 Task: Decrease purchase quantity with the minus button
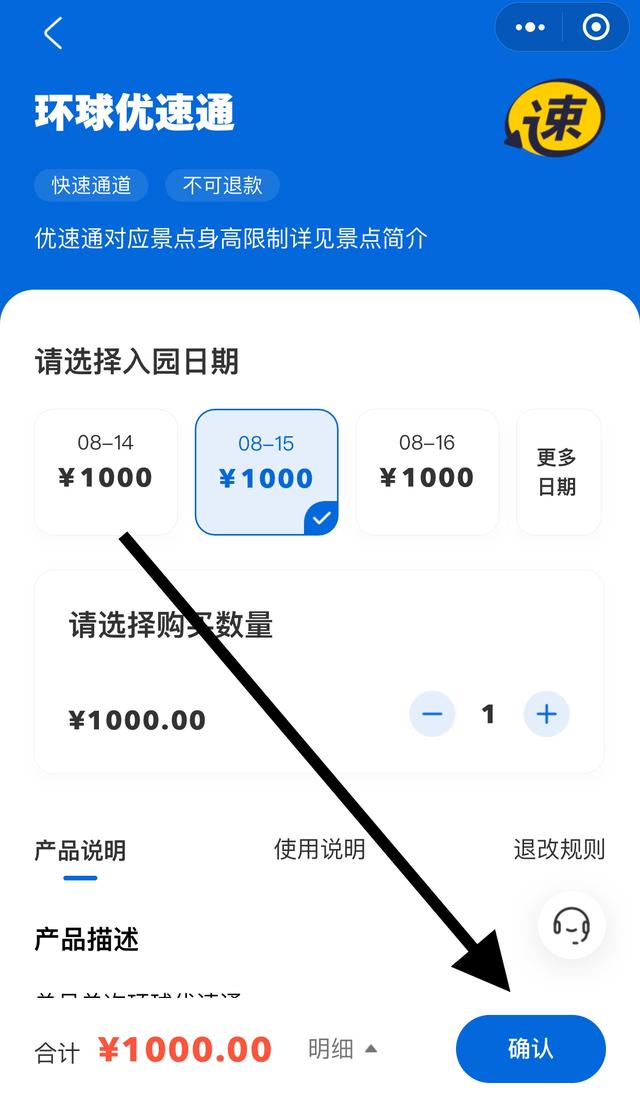432,714
